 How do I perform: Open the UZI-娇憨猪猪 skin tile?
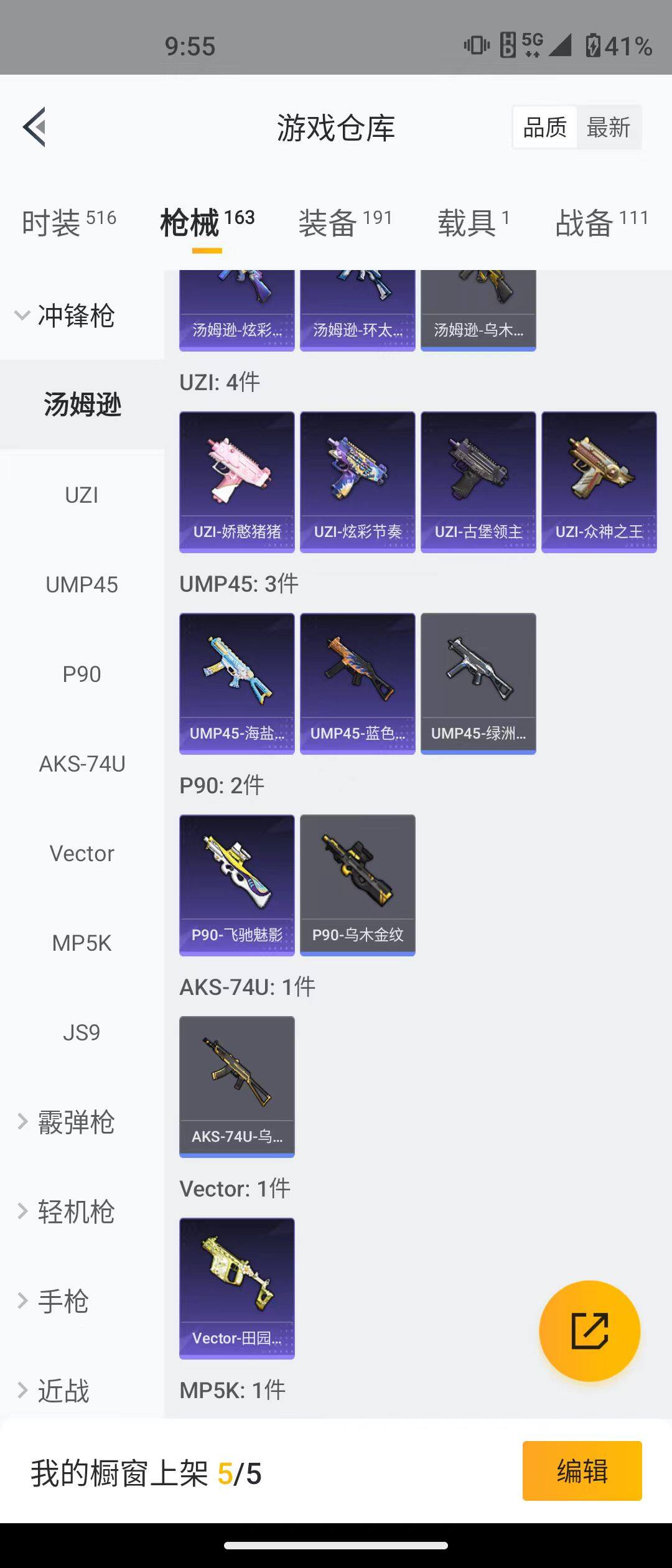237,482
